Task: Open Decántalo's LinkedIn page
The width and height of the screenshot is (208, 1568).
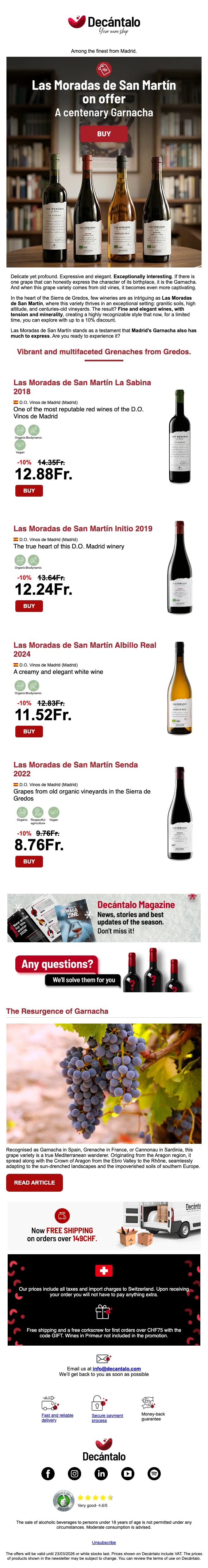Action: (101, 1474)
